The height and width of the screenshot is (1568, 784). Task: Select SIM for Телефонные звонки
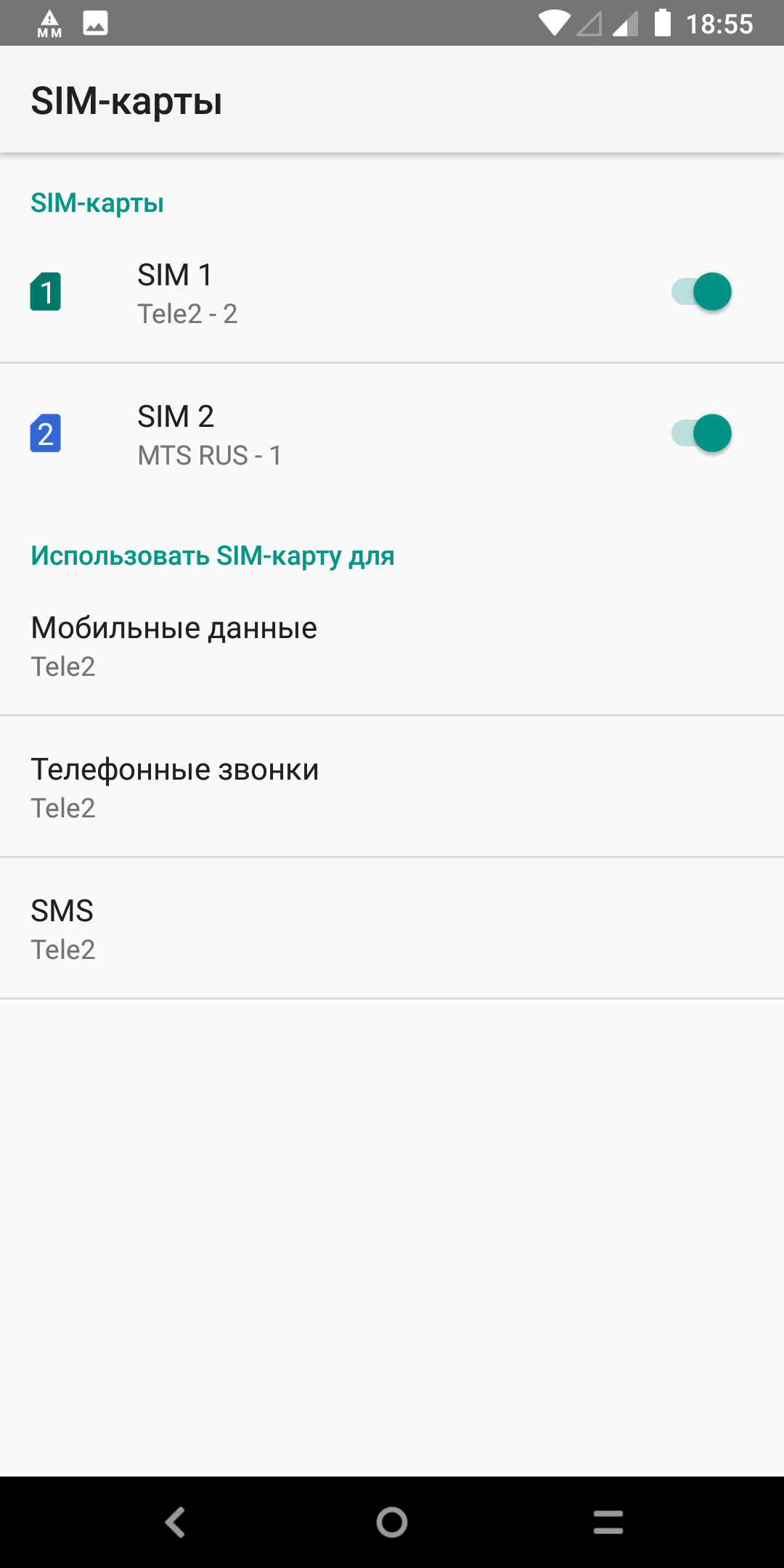click(x=392, y=787)
